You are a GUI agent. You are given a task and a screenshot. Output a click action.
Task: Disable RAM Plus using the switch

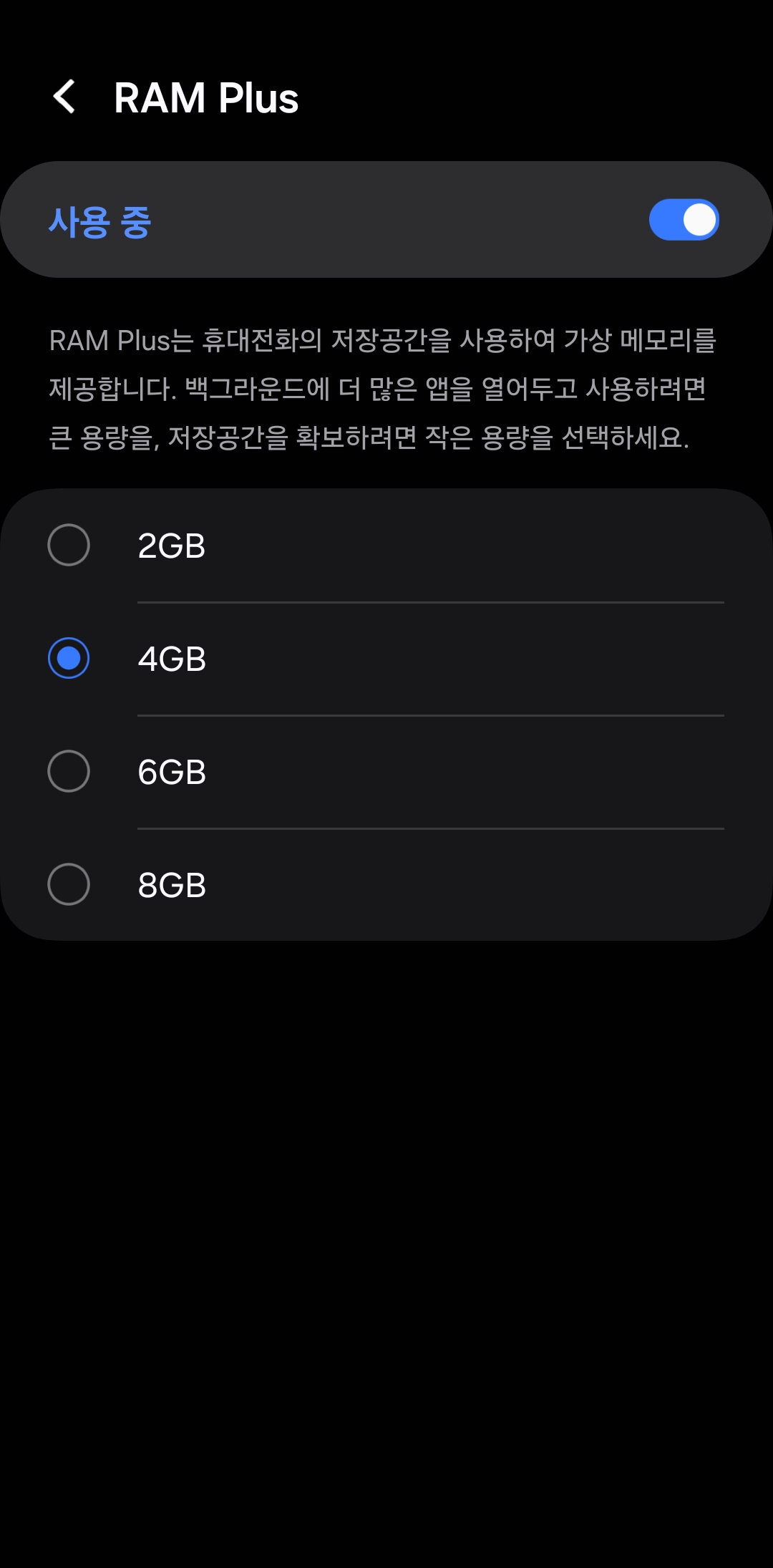pos(684,219)
